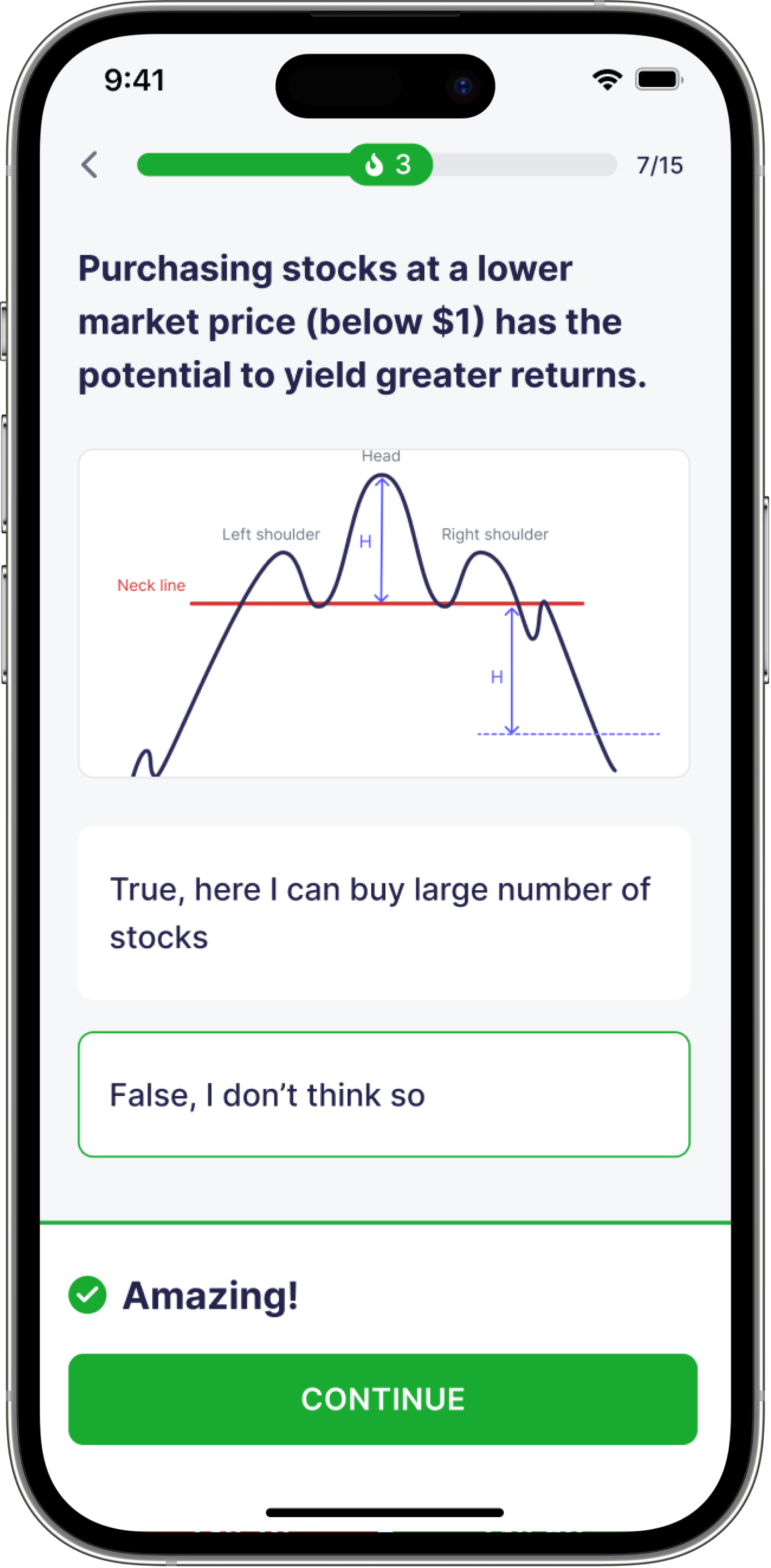Go back using the arrow icon

click(x=90, y=165)
